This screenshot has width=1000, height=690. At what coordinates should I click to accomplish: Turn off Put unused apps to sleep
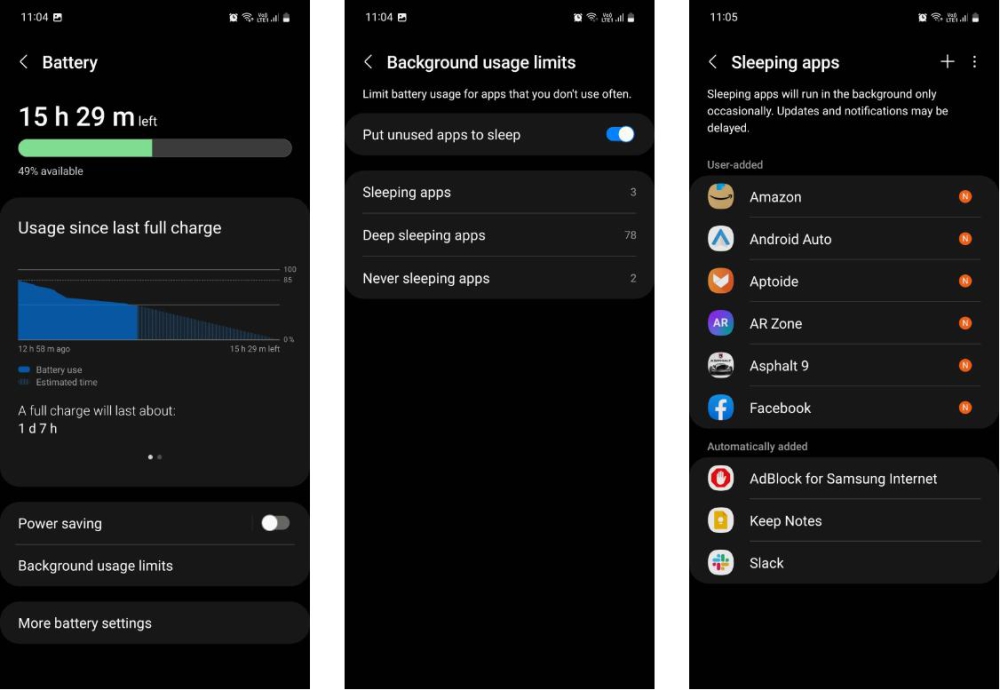coord(620,134)
